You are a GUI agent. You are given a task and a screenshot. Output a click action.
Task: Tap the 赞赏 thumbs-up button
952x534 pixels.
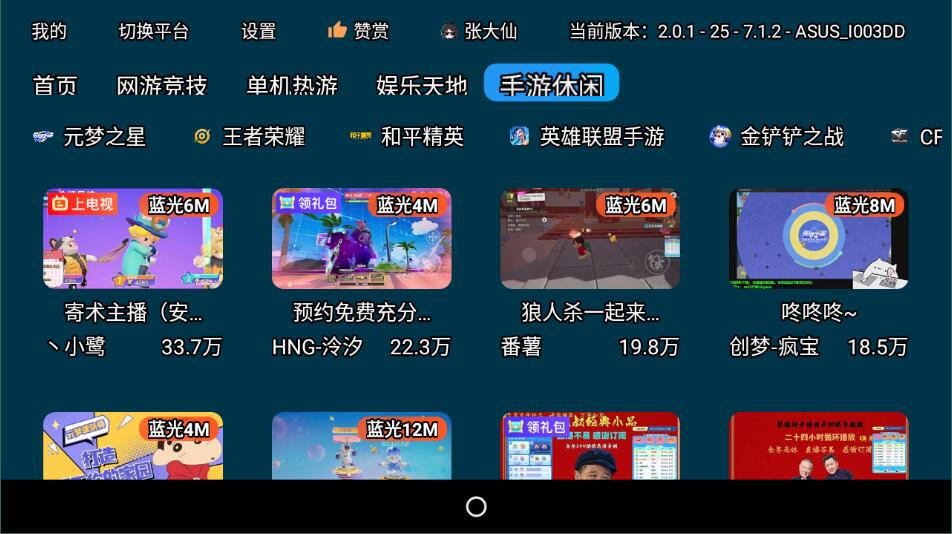coord(358,31)
